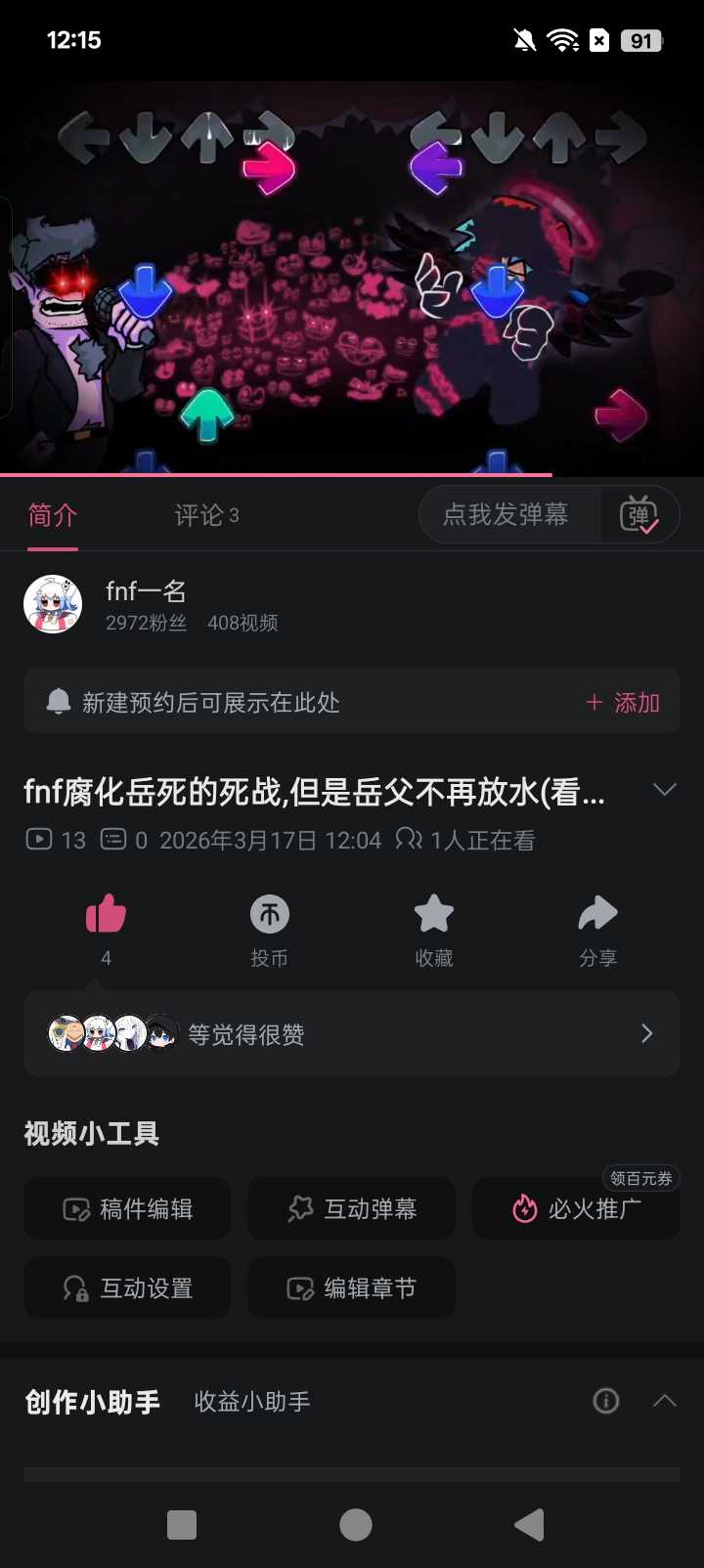The width and height of the screenshot is (704, 1568).
Task: Tap 编辑章节 to edit chapters
Action: pyautogui.click(x=352, y=1288)
